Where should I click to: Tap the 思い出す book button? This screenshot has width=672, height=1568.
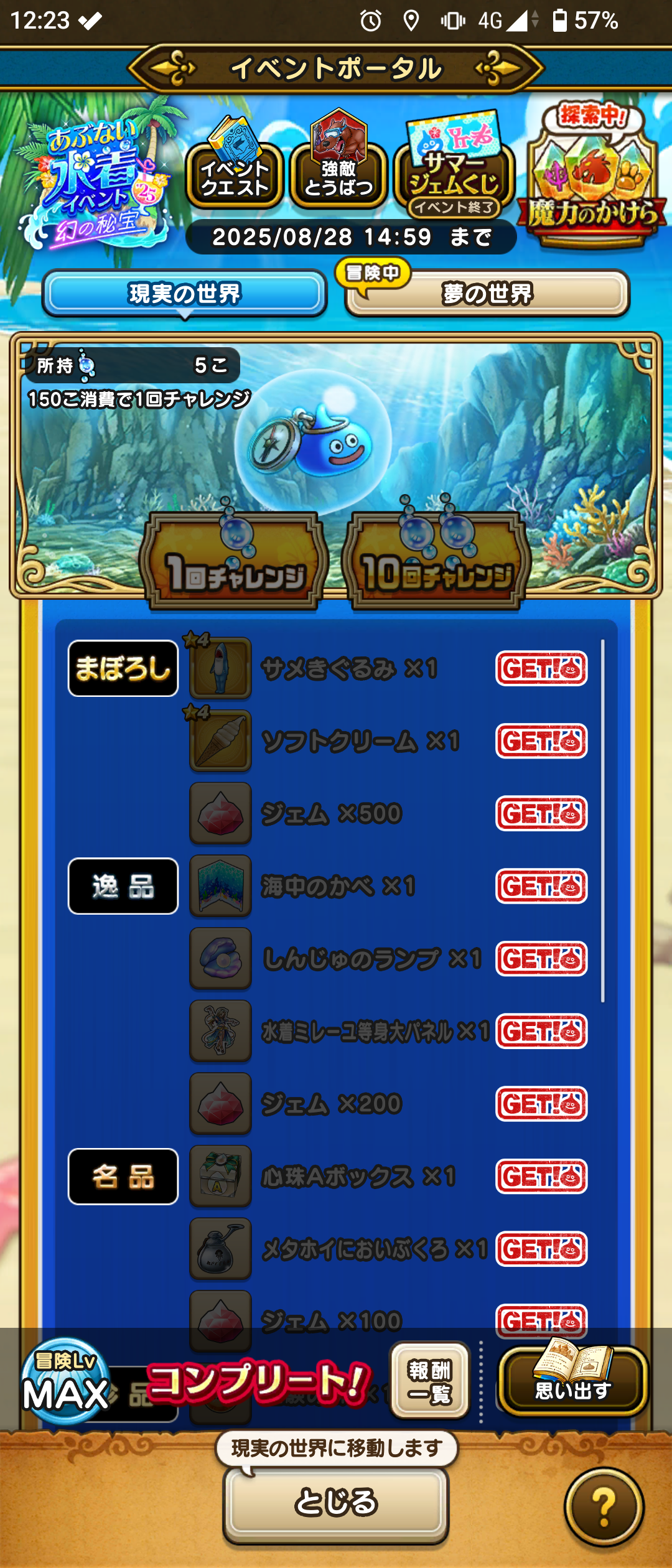pos(572,1381)
